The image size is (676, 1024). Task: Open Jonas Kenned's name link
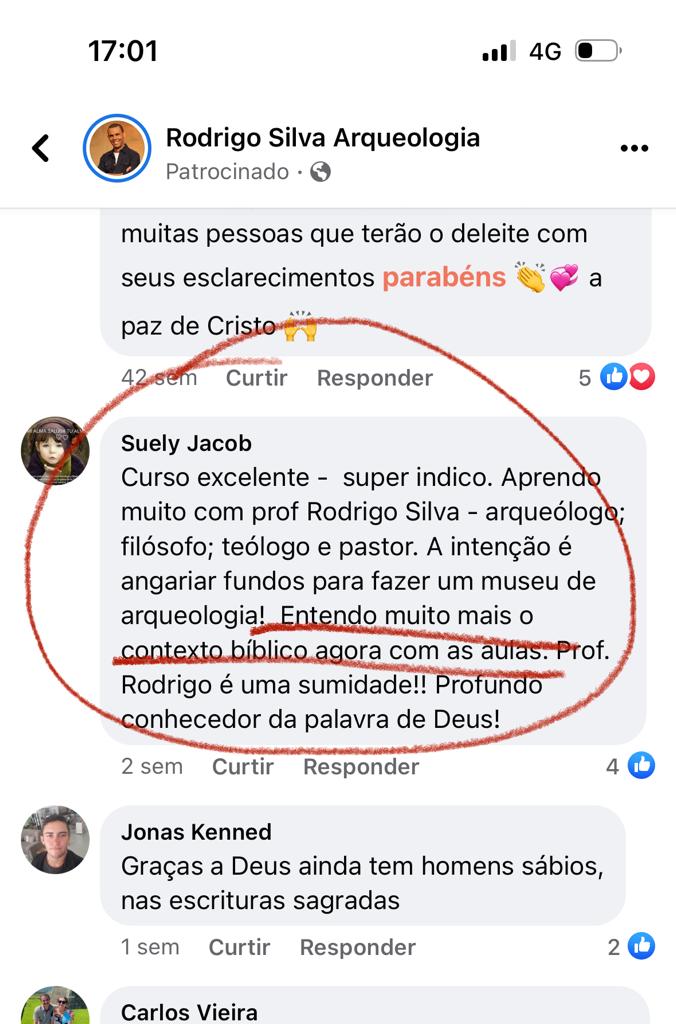pyautogui.click(x=196, y=832)
